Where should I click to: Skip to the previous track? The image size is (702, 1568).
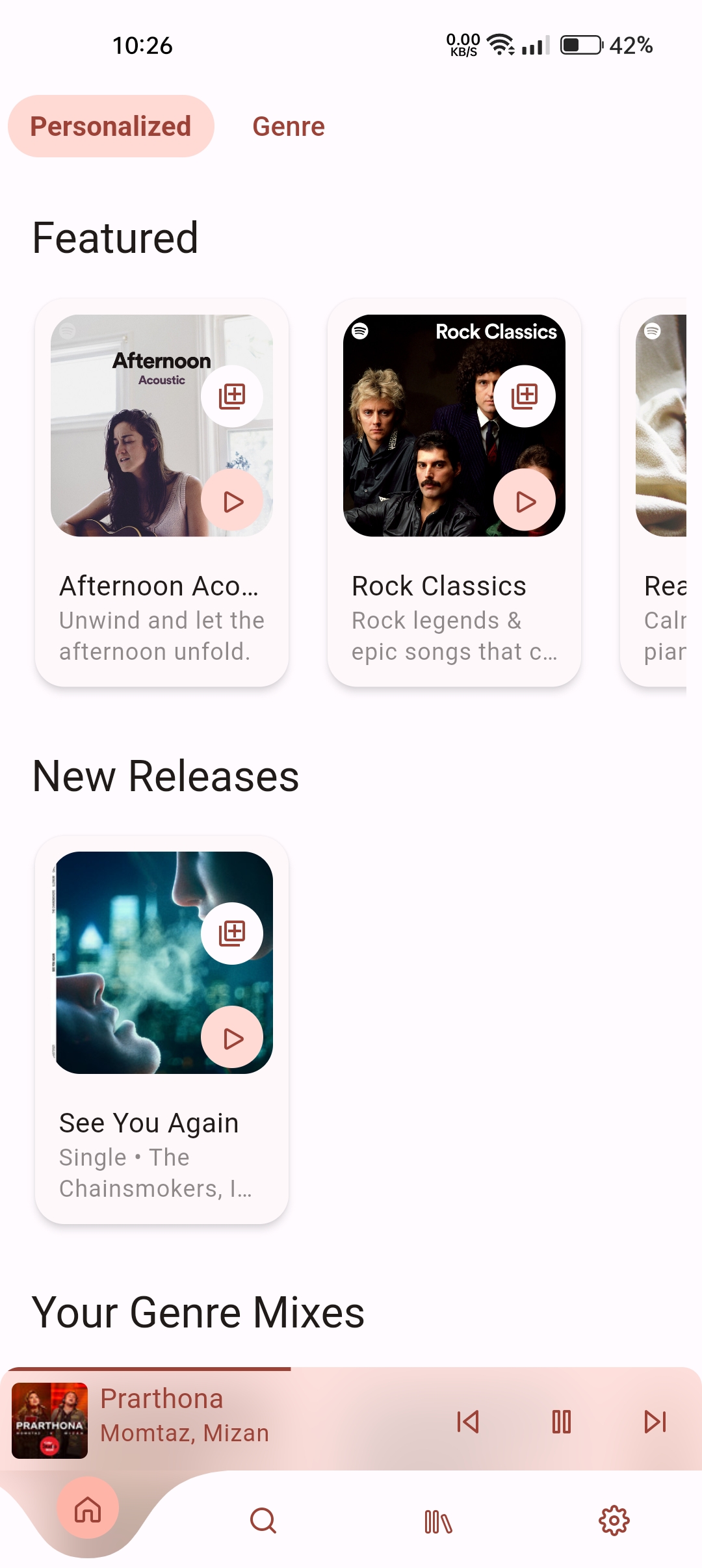click(468, 1422)
